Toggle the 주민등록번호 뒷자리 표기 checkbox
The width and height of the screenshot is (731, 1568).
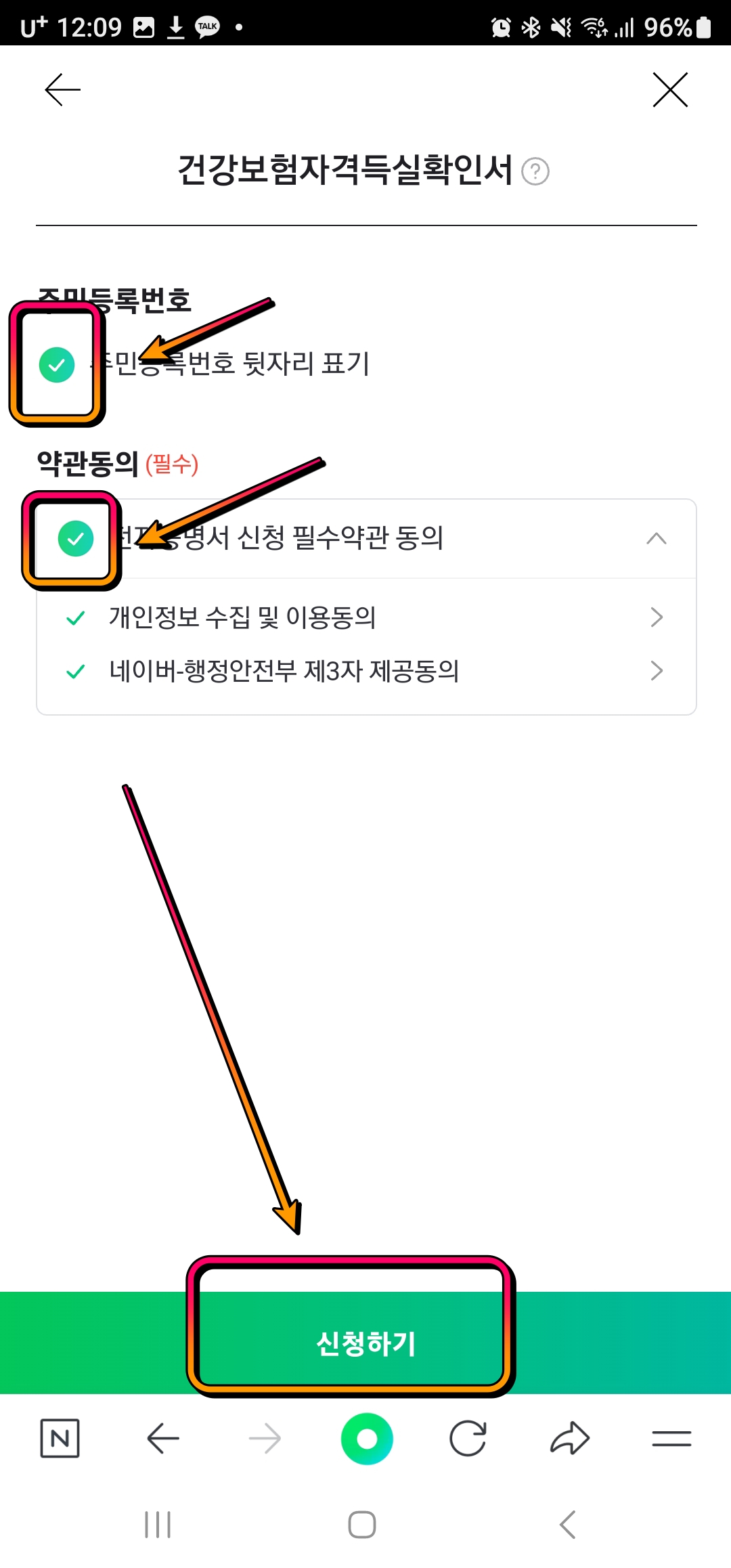58,364
